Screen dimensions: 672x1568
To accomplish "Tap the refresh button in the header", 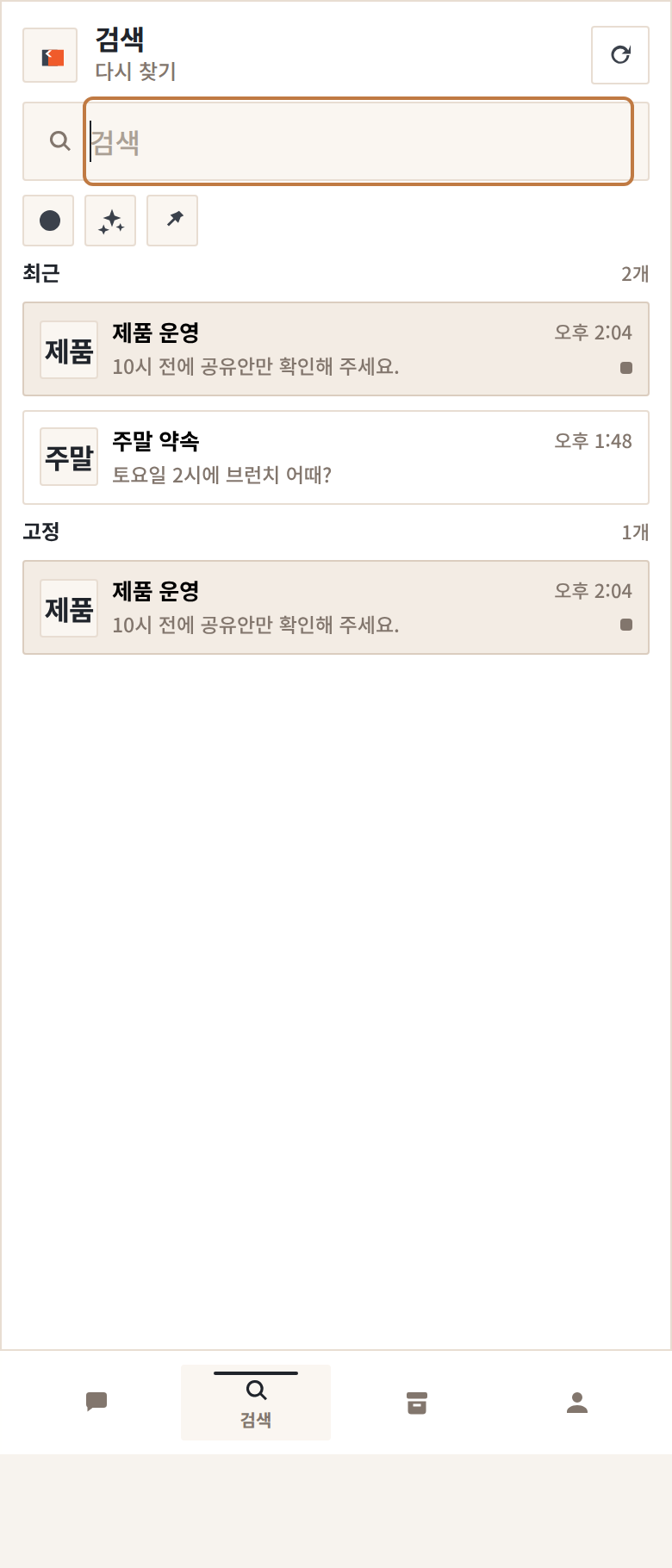I will pos(620,55).
